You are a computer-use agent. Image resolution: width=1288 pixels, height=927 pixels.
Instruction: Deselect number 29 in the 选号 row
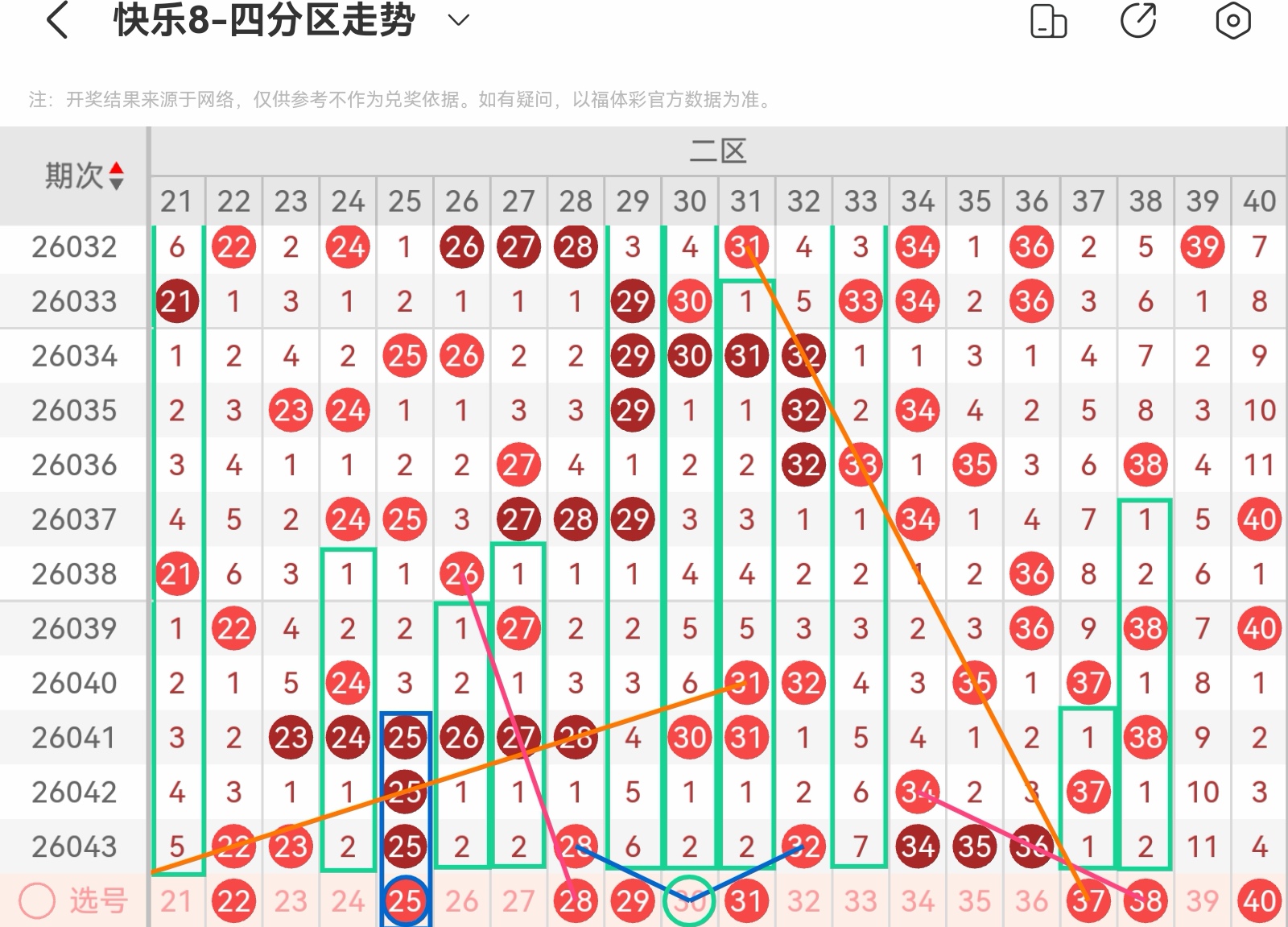tap(633, 901)
